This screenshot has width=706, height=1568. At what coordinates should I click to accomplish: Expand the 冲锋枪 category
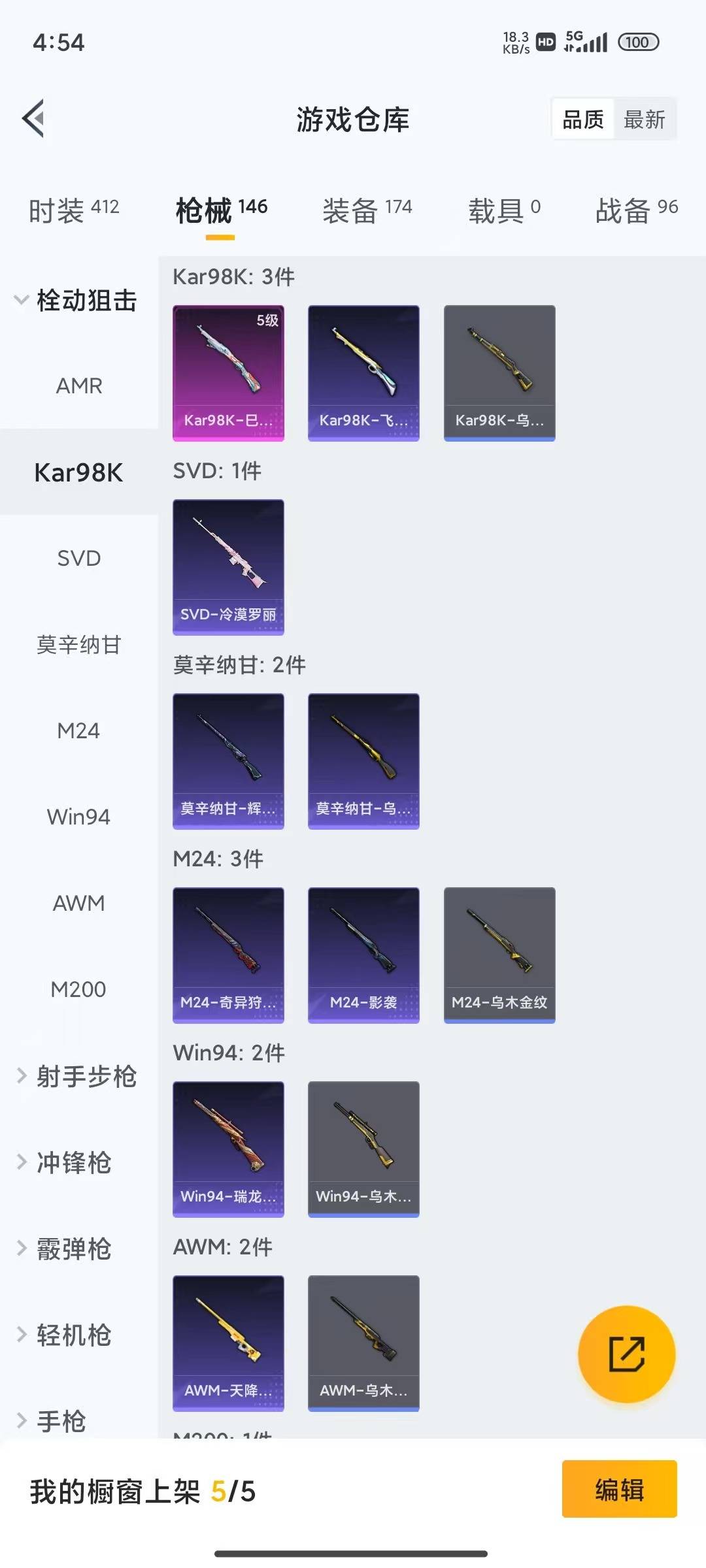[72, 1162]
